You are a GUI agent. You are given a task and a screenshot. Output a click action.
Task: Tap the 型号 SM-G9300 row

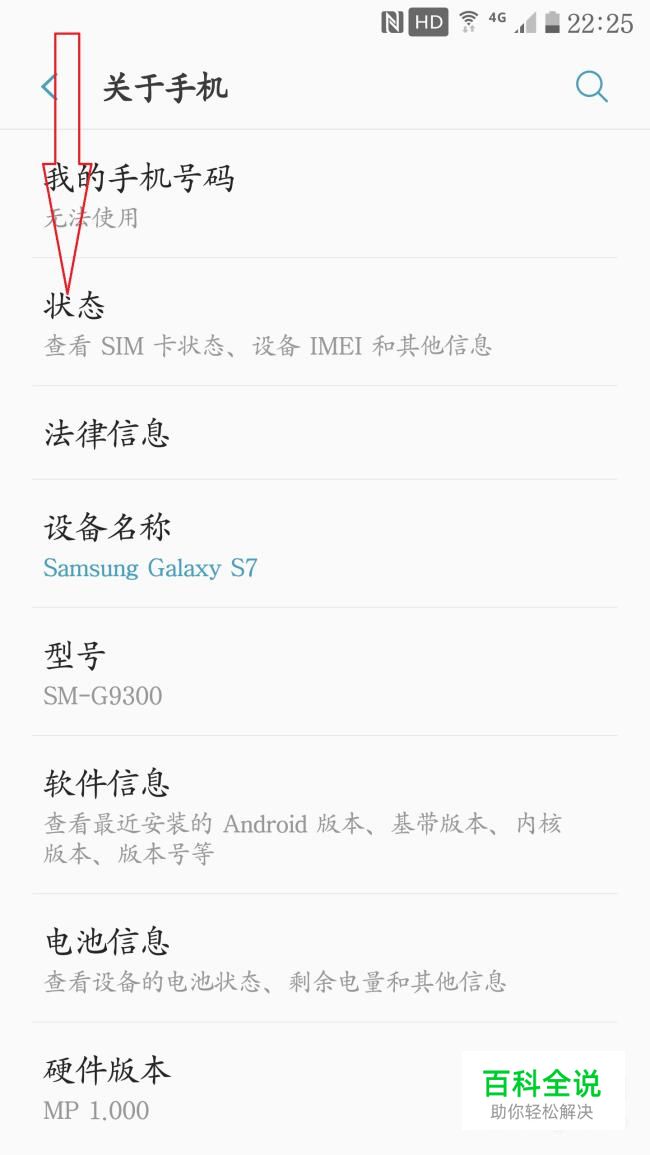(325, 672)
